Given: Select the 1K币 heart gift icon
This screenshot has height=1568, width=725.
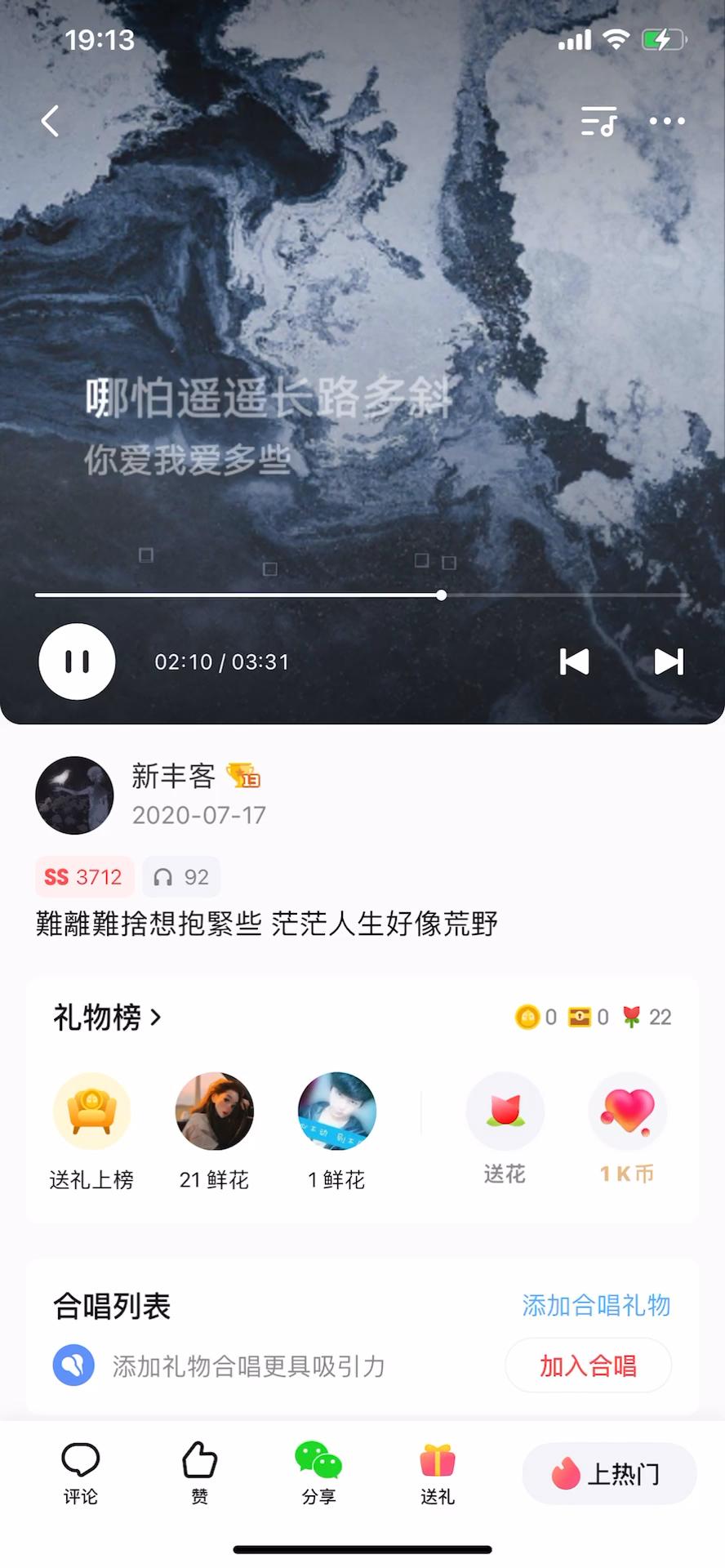Looking at the screenshot, I should (x=627, y=1111).
